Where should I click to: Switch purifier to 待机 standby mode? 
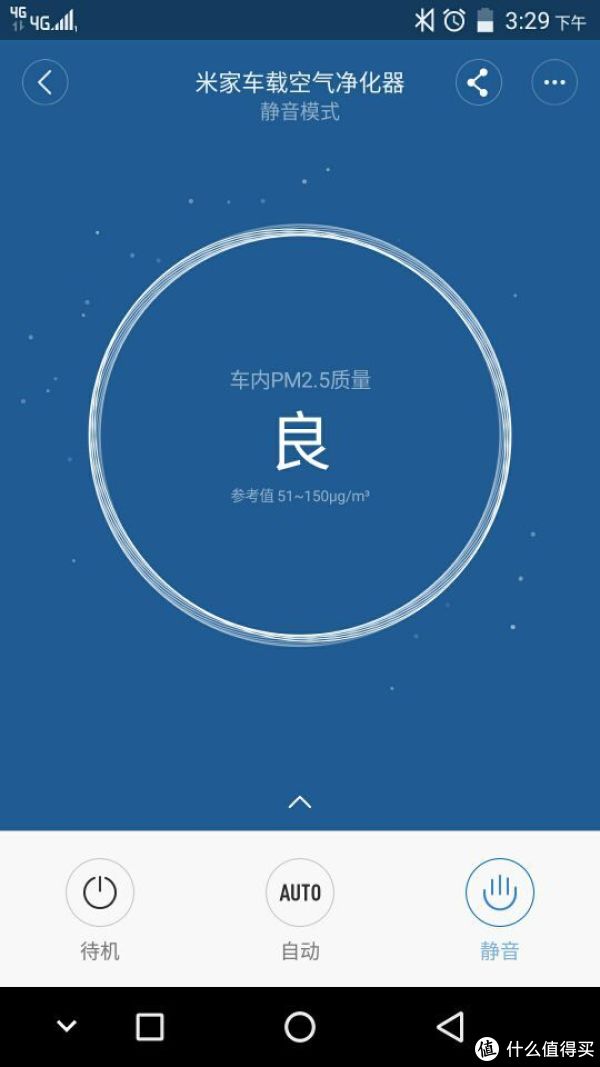click(x=100, y=892)
